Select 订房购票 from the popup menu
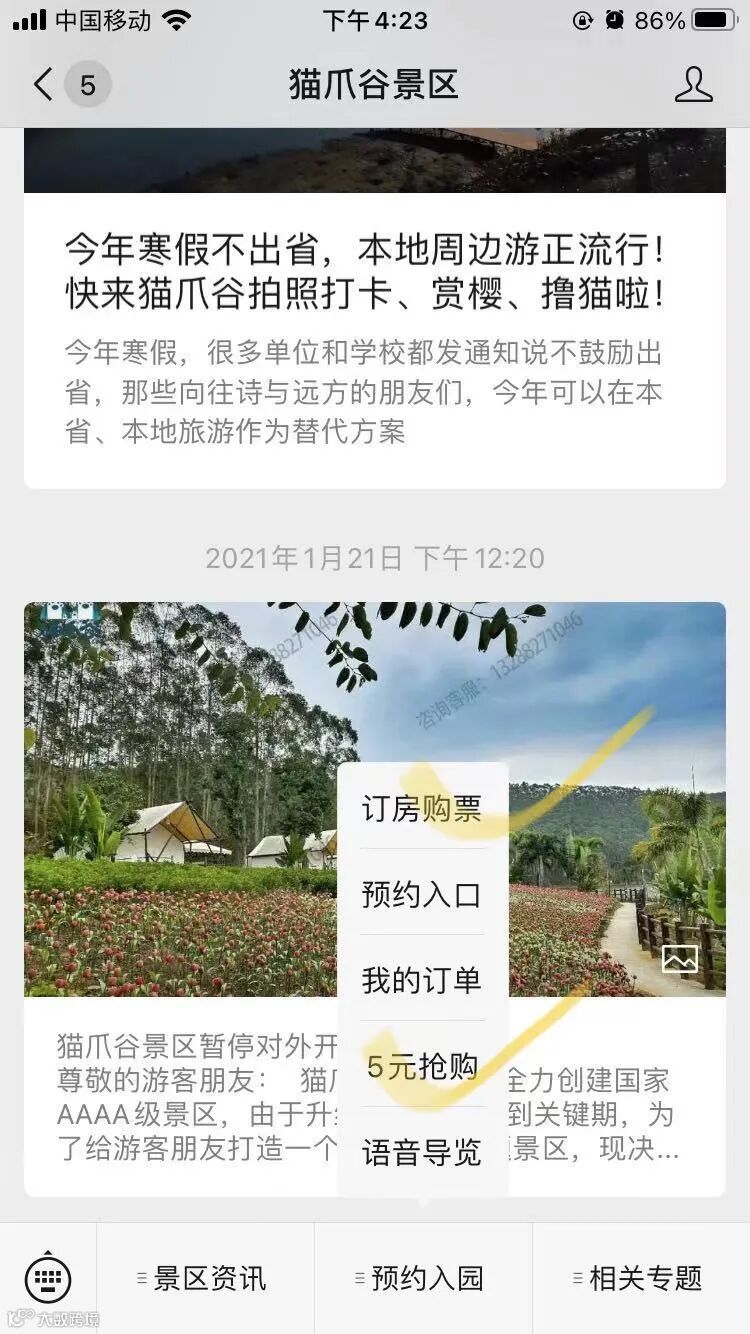Screen dimensions: 750x1334 click(422, 808)
